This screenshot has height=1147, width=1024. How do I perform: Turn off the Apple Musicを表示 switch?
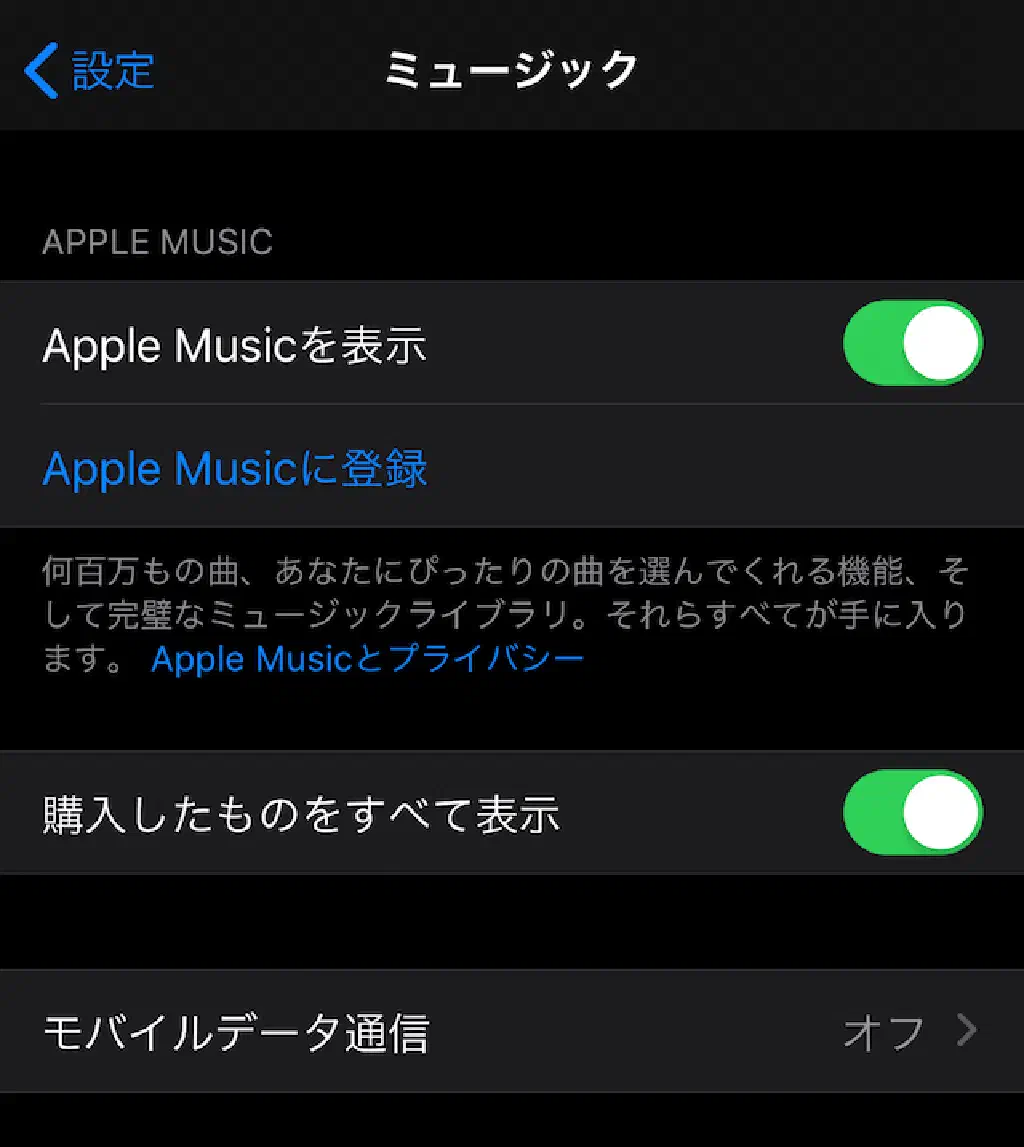click(x=912, y=344)
